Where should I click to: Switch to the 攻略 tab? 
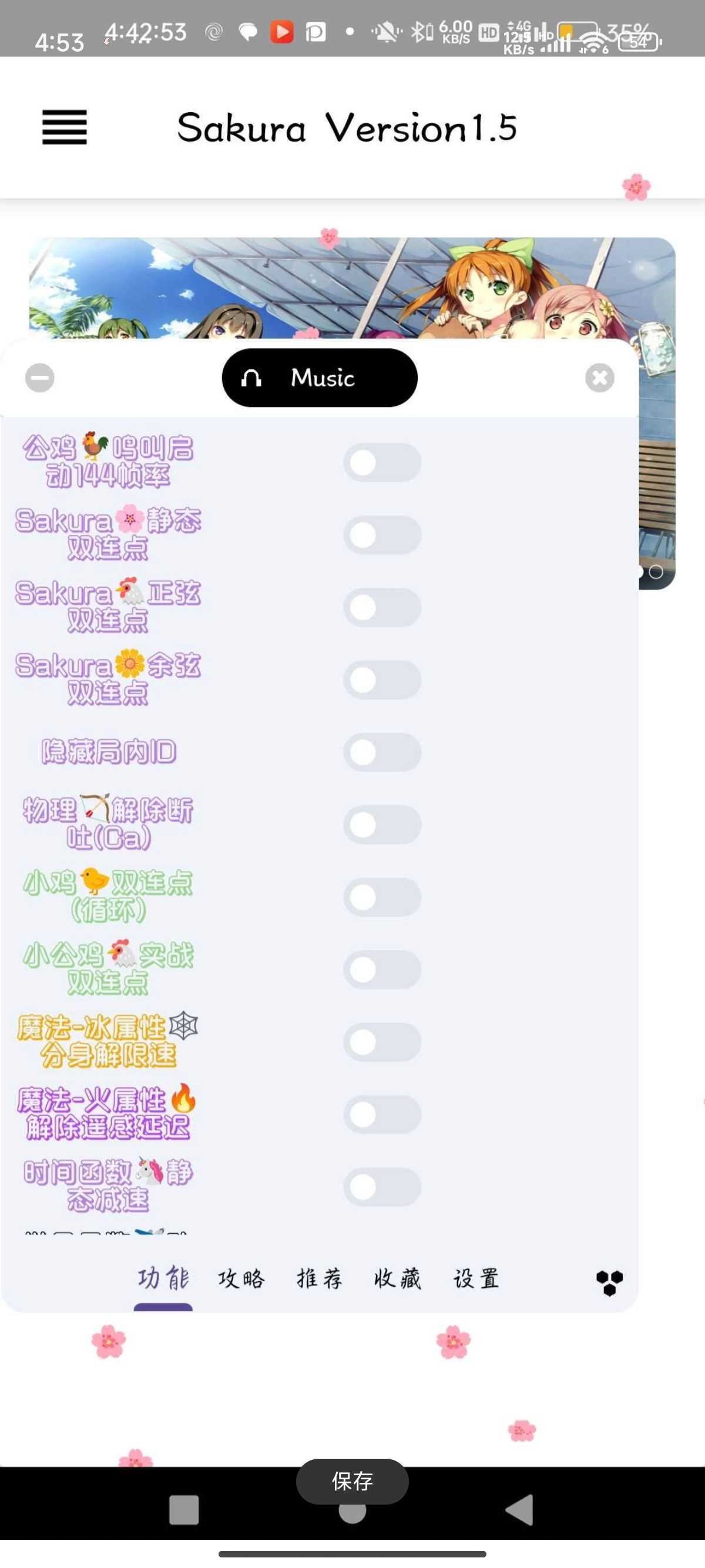241,1278
